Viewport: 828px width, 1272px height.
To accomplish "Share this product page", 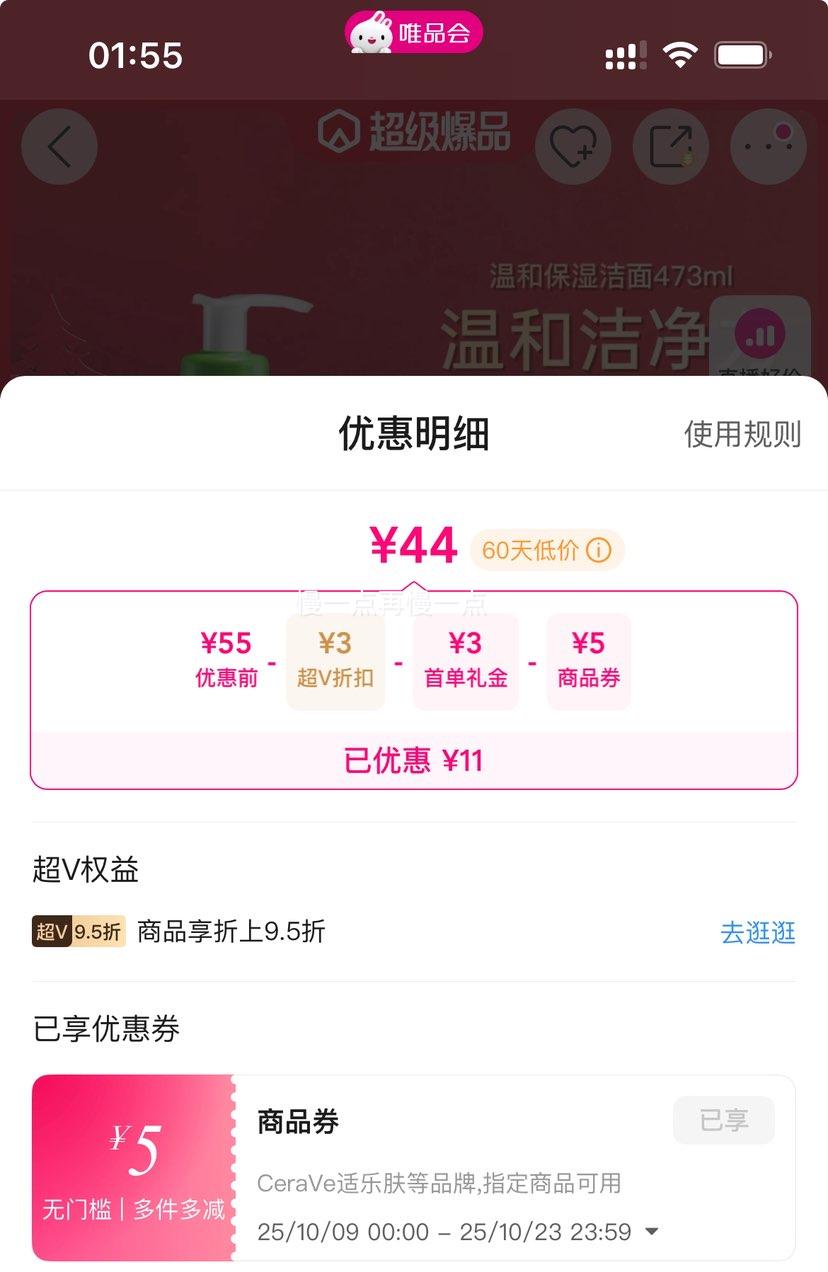I will pyautogui.click(x=671, y=146).
